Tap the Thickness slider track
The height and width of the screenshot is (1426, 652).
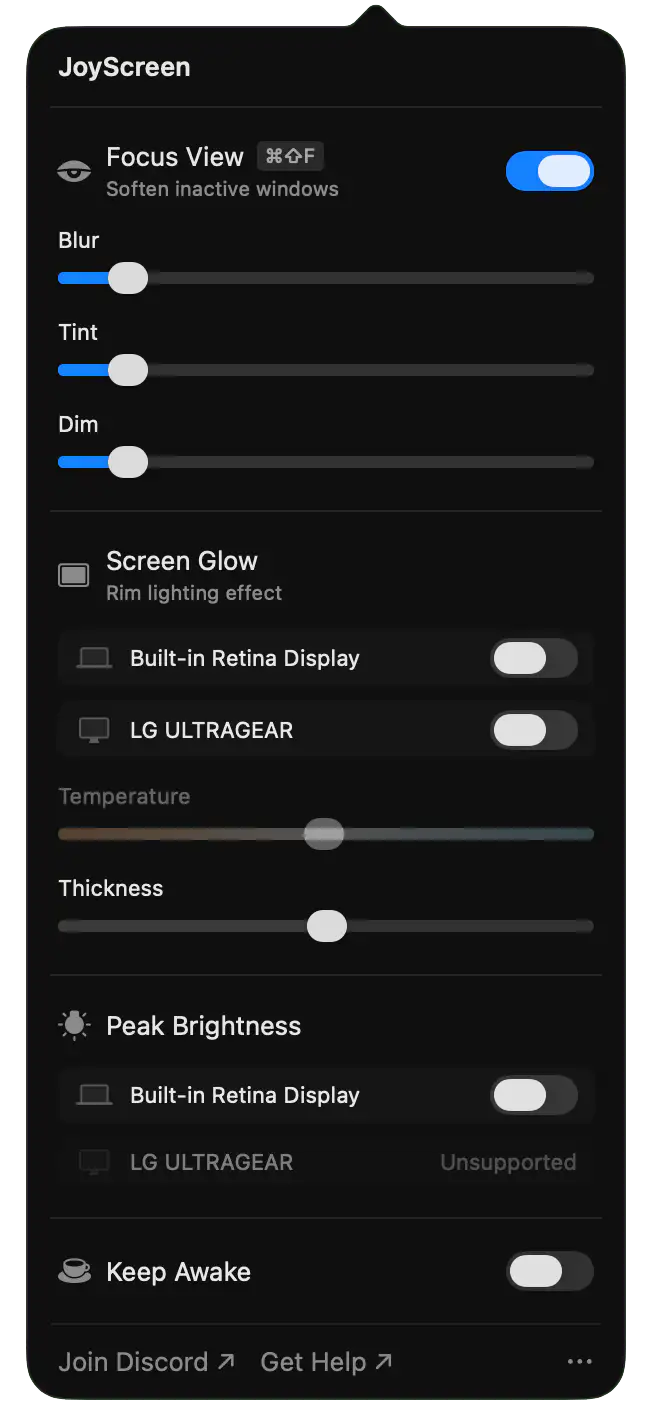point(450,926)
